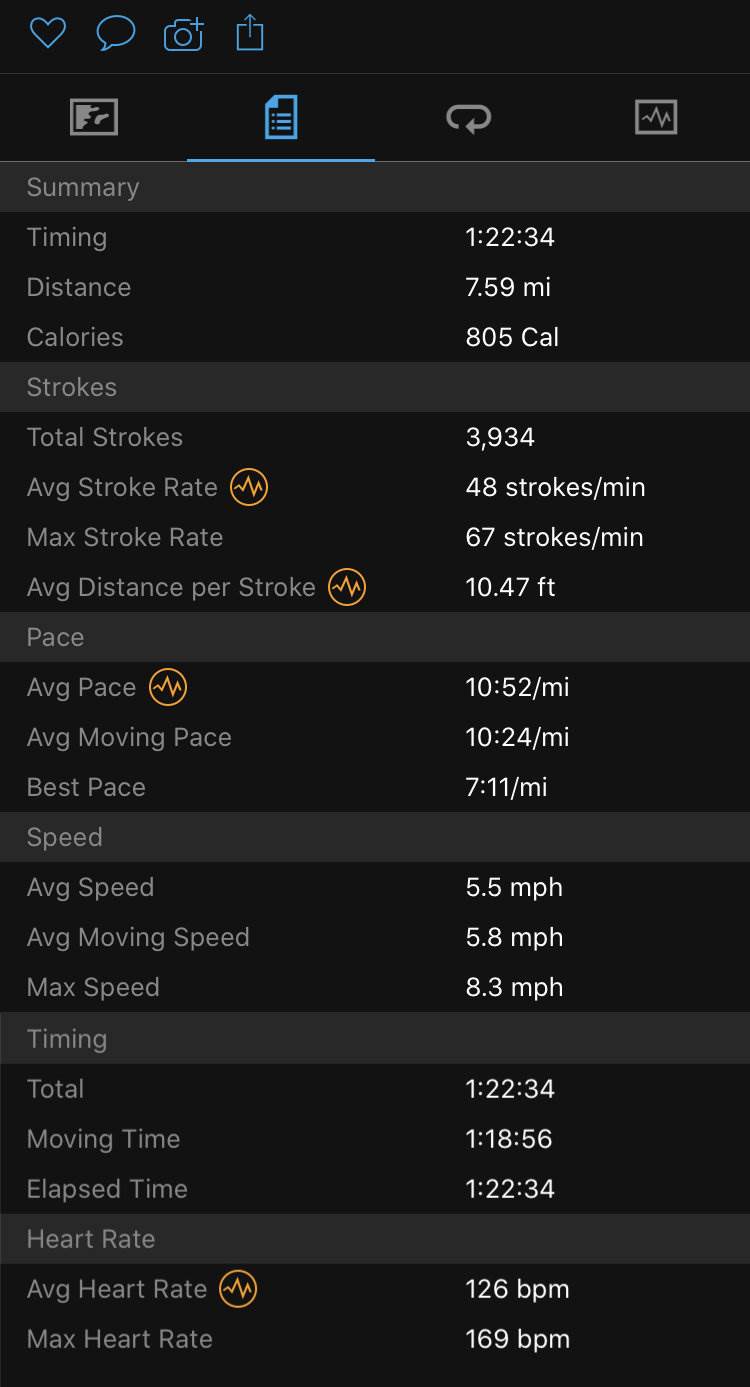750x1387 pixels.
Task: Like this activity with the heart icon
Action: (x=47, y=34)
